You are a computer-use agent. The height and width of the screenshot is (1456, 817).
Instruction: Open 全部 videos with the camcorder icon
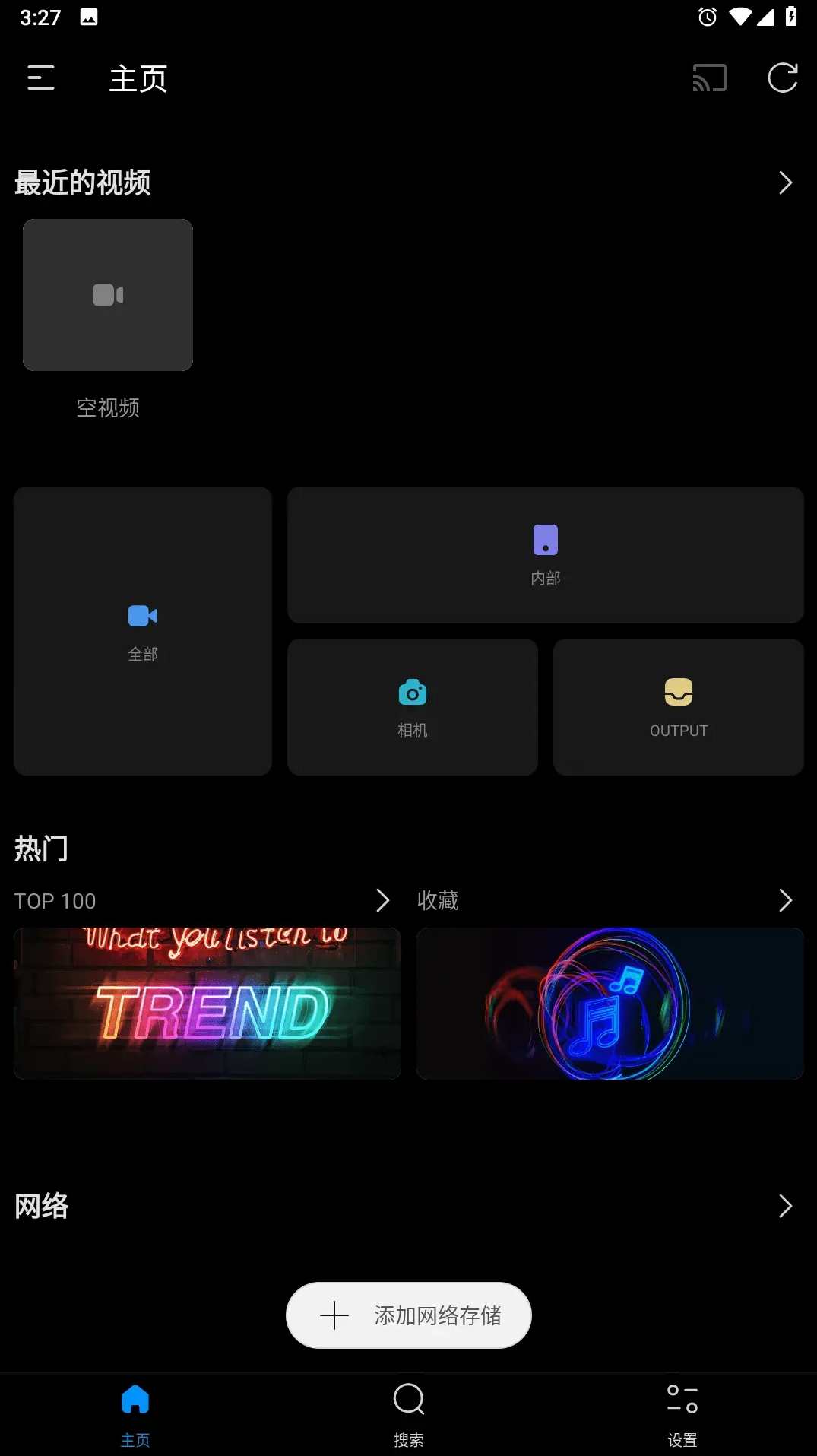tap(142, 630)
